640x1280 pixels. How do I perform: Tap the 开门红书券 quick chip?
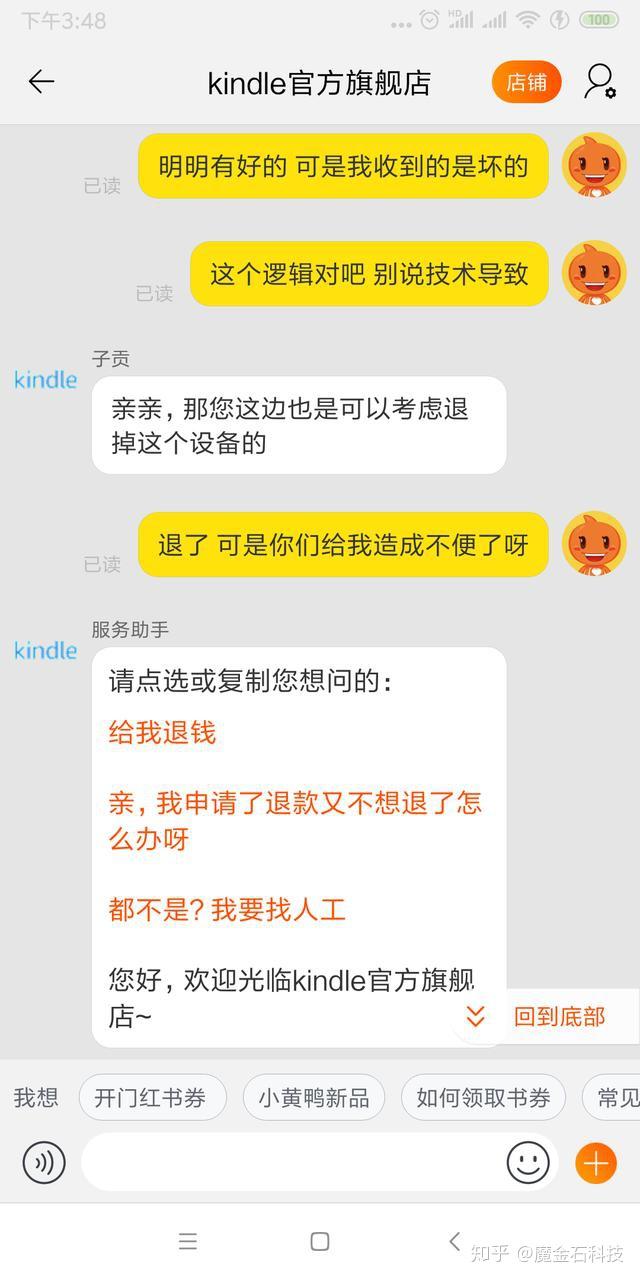point(150,1098)
